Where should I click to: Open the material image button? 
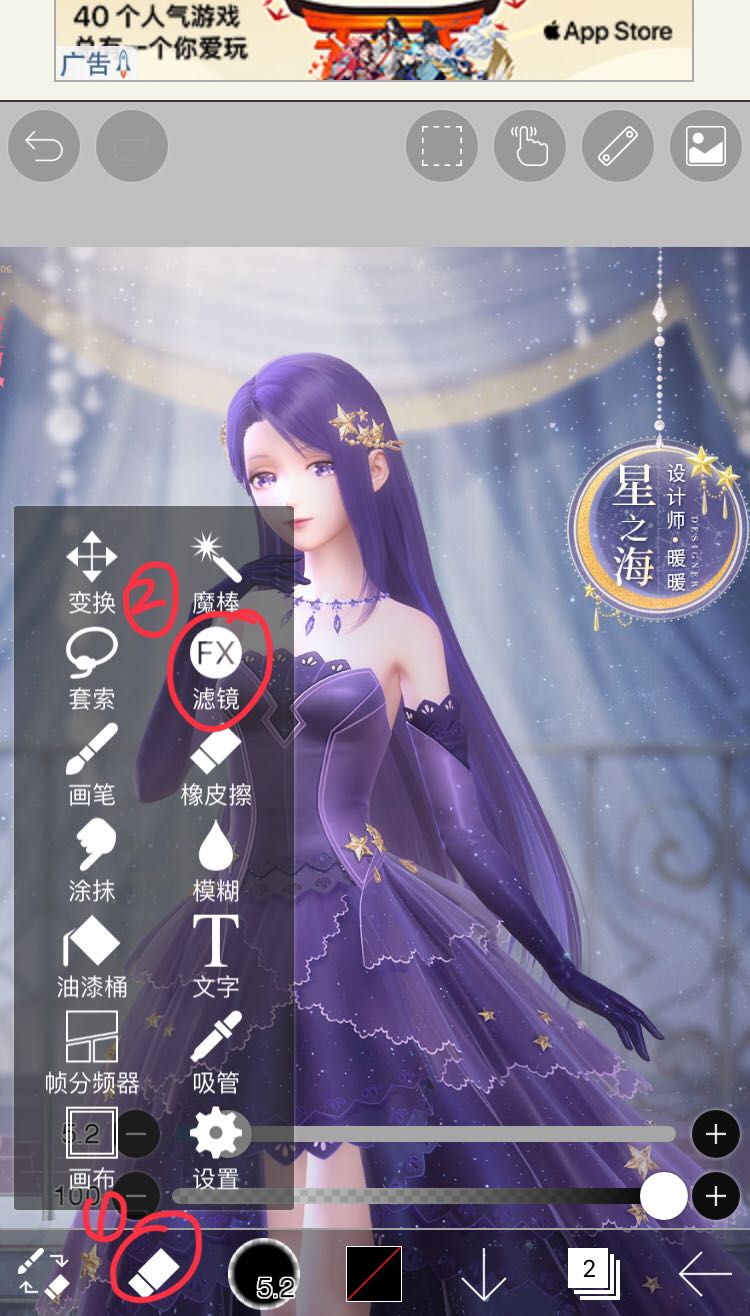pyautogui.click(x=706, y=148)
